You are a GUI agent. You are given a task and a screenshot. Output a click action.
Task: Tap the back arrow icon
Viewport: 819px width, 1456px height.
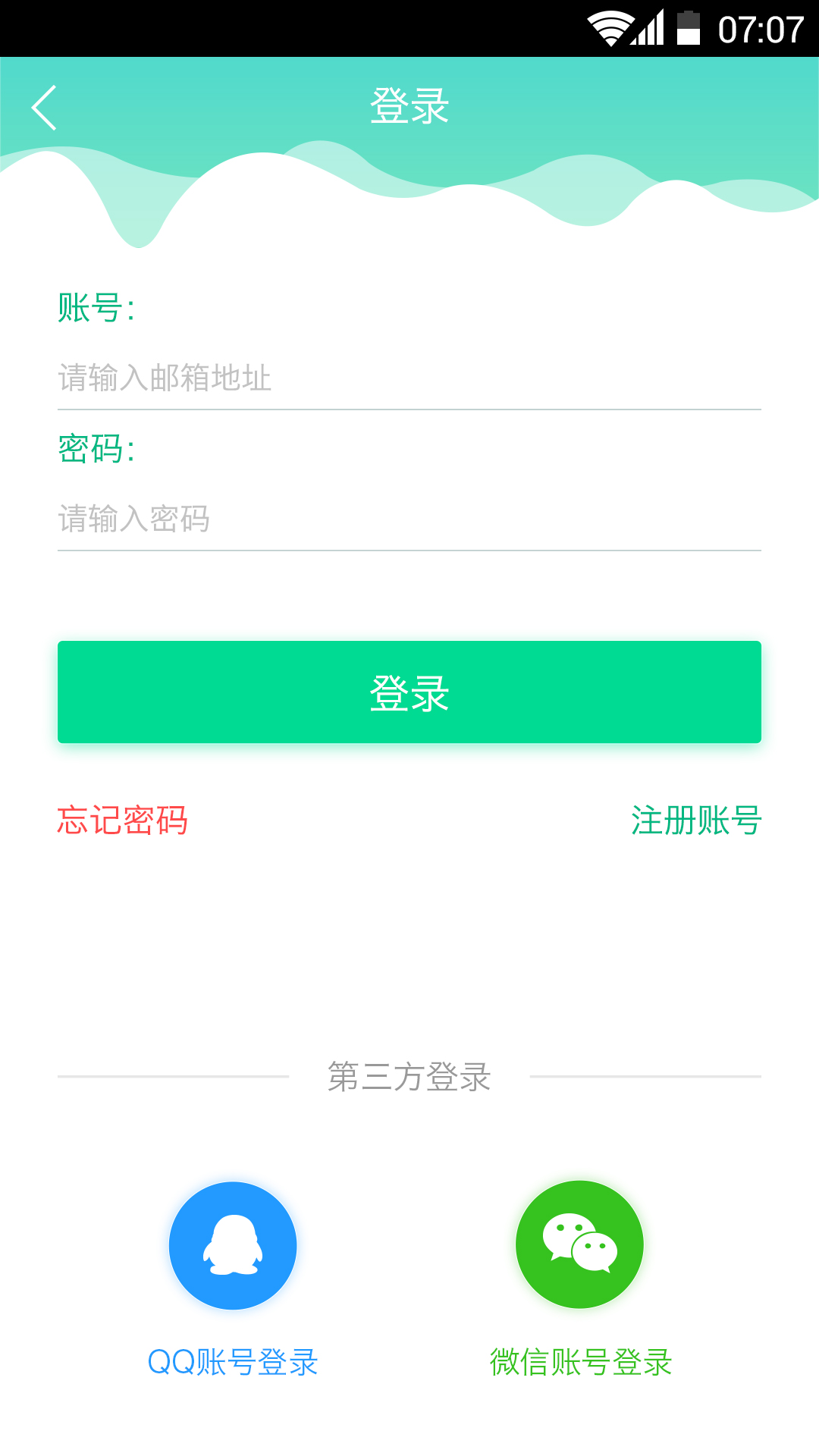click(x=43, y=106)
